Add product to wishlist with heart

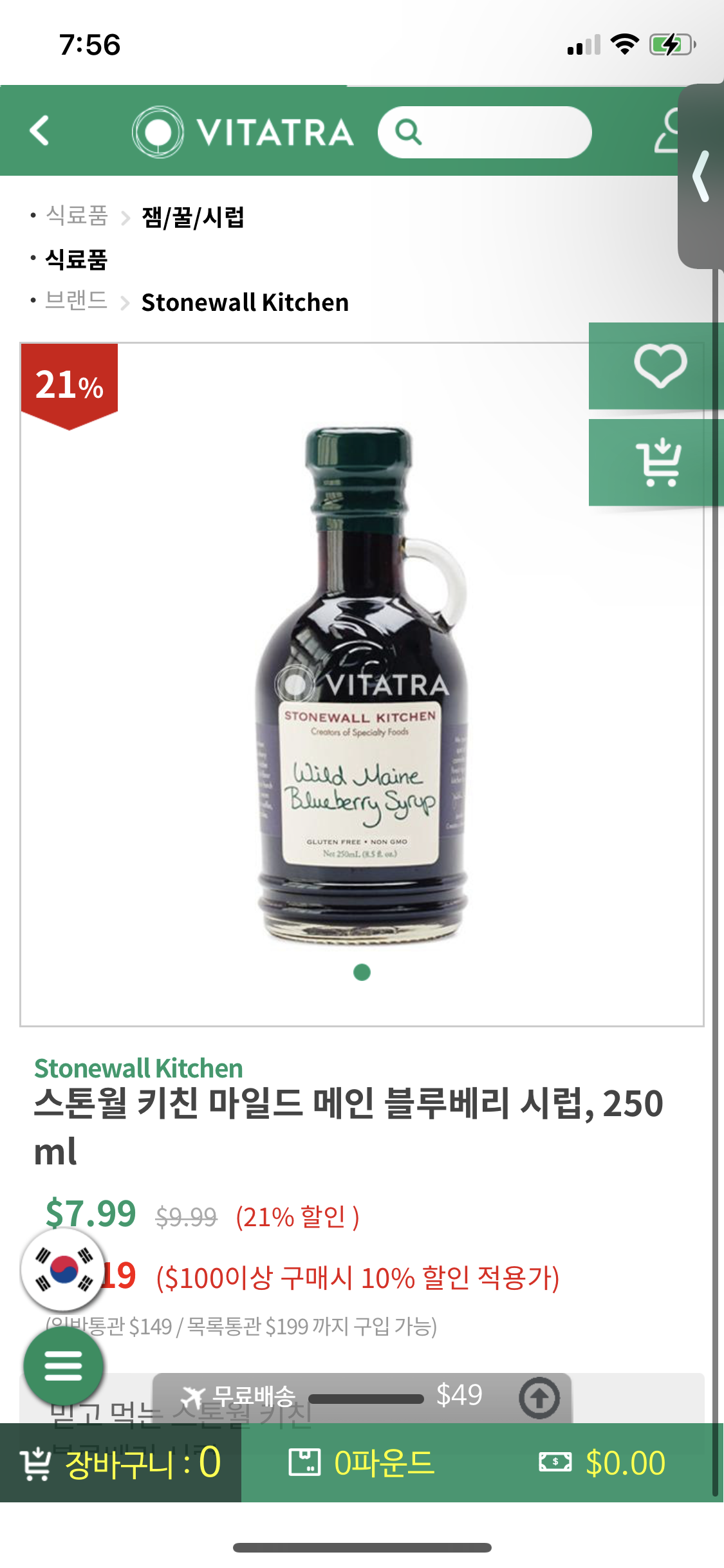[659, 366]
